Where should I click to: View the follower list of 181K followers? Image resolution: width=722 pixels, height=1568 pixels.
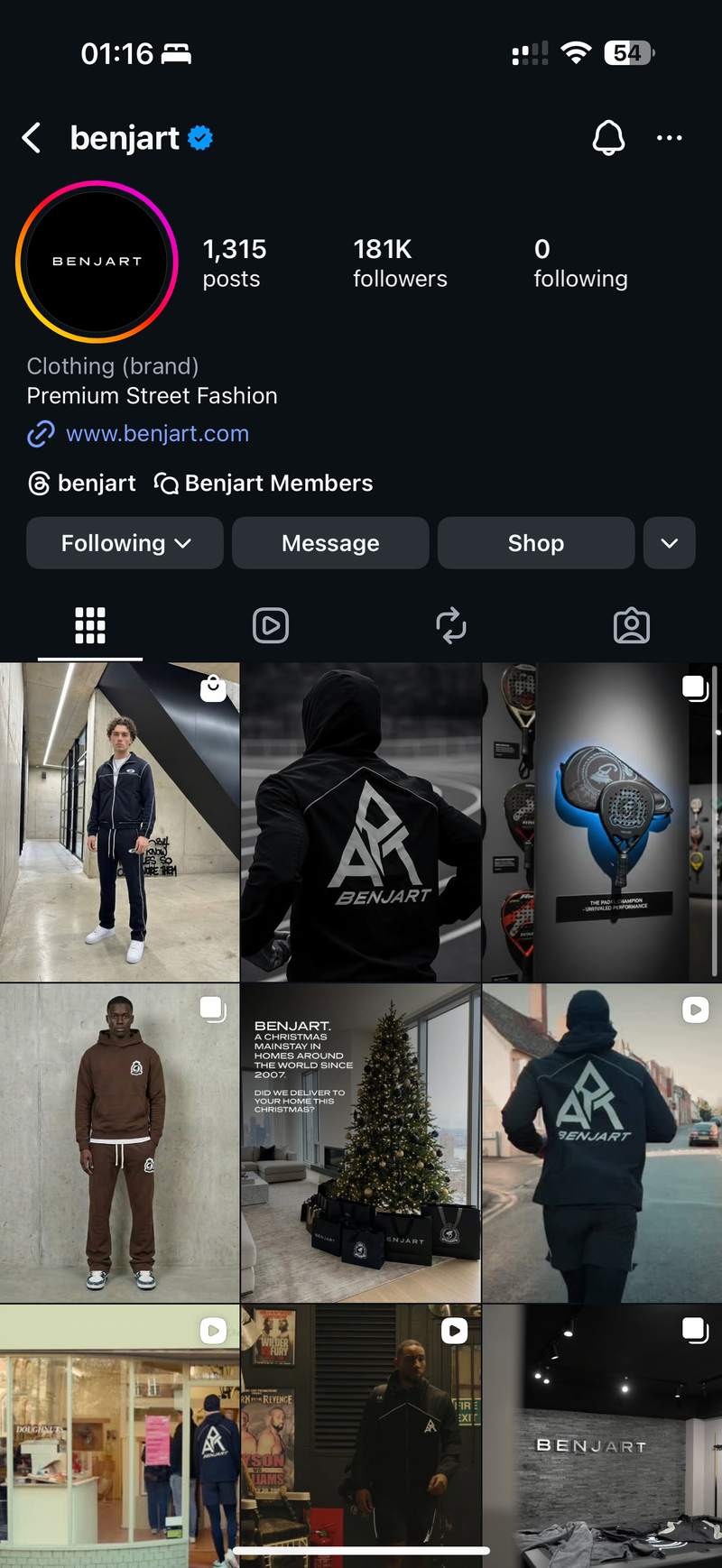(x=400, y=263)
